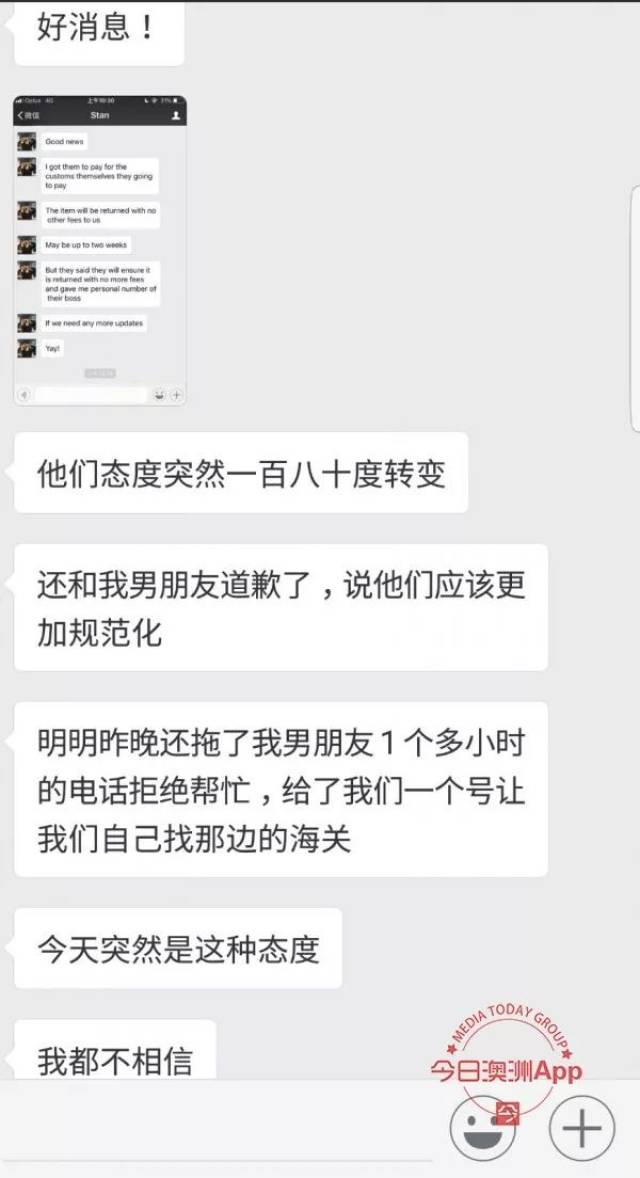Open the plus attachments menu
The width and height of the screenshot is (640, 1178).
click(582, 1128)
